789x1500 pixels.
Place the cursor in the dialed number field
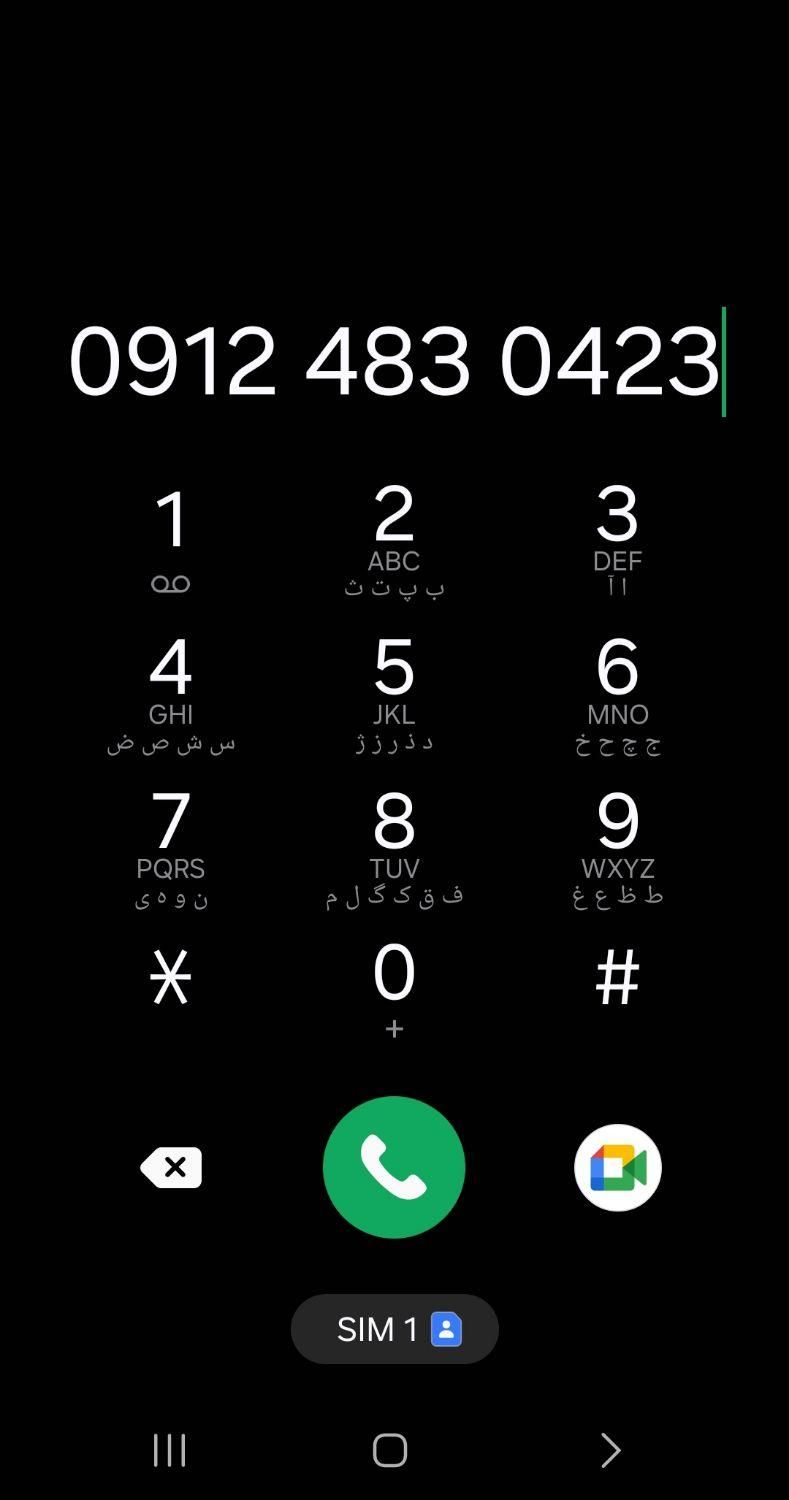pos(394,361)
